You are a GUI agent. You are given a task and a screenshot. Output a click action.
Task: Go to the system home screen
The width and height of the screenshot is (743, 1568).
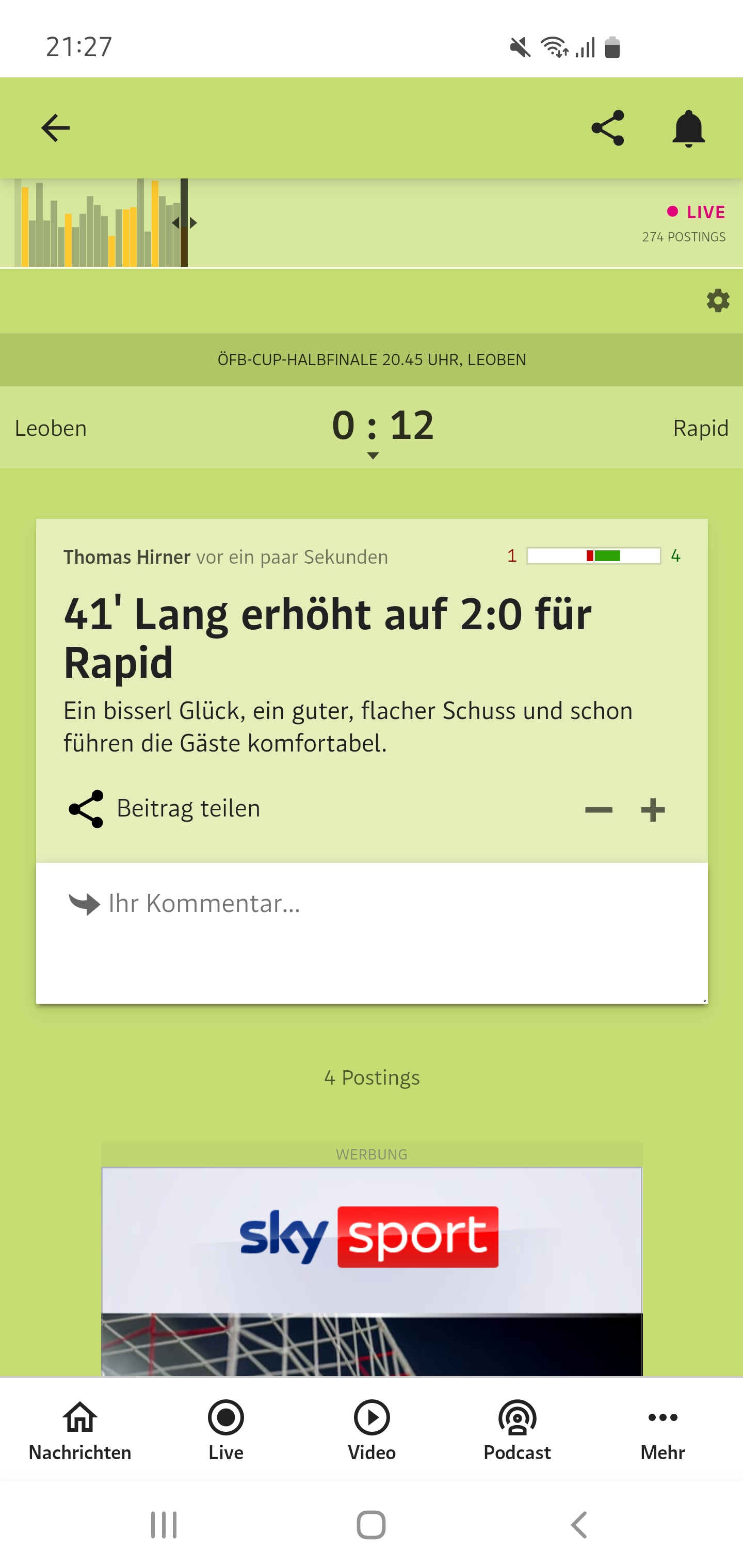(x=372, y=1525)
